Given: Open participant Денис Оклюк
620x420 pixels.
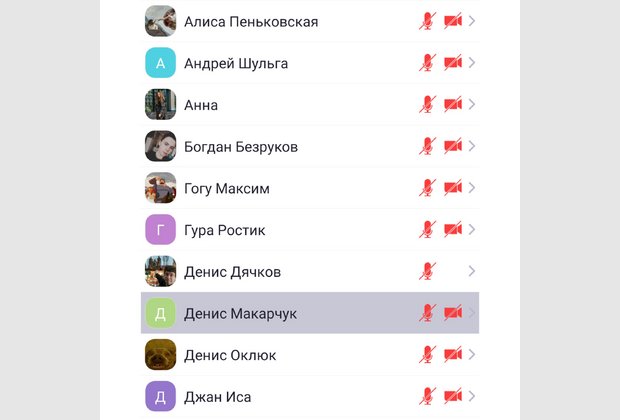Looking at the screenshot, I should [x=230, y=355].
